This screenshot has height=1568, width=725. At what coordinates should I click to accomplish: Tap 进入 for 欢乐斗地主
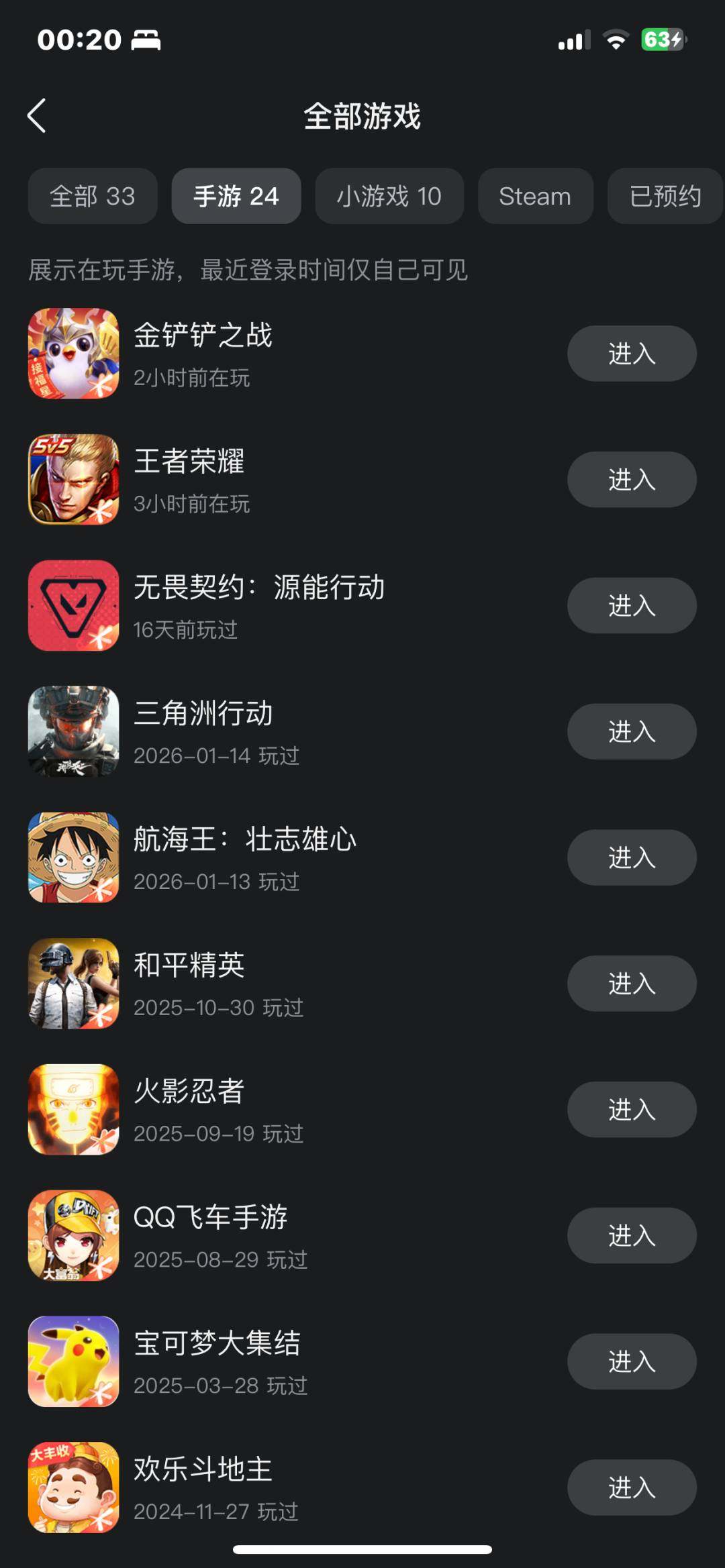coord(631,1488)
